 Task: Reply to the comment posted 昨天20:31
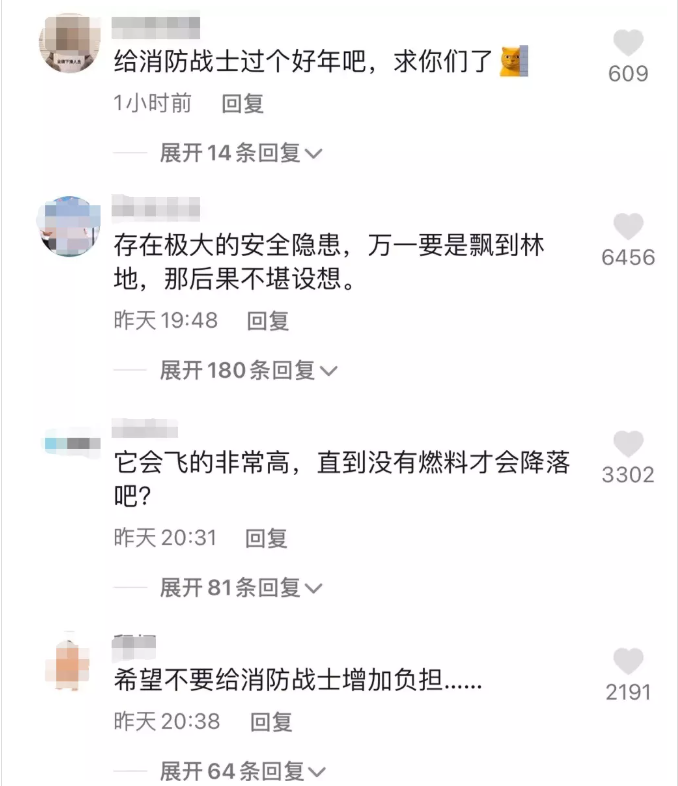click(x=267, y=537)
